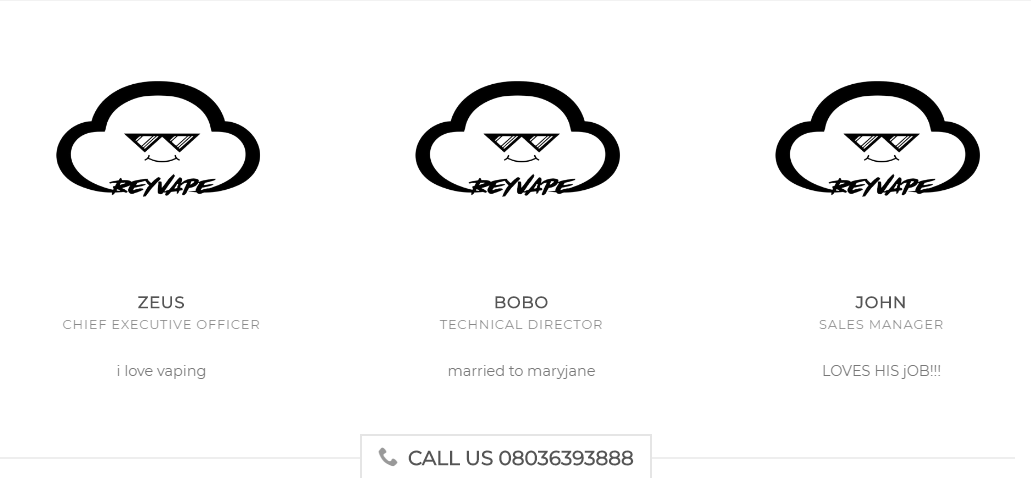1031x478 pixels.
Task: Tap the Call Us 08036393888 button
Action: (506, 457)
